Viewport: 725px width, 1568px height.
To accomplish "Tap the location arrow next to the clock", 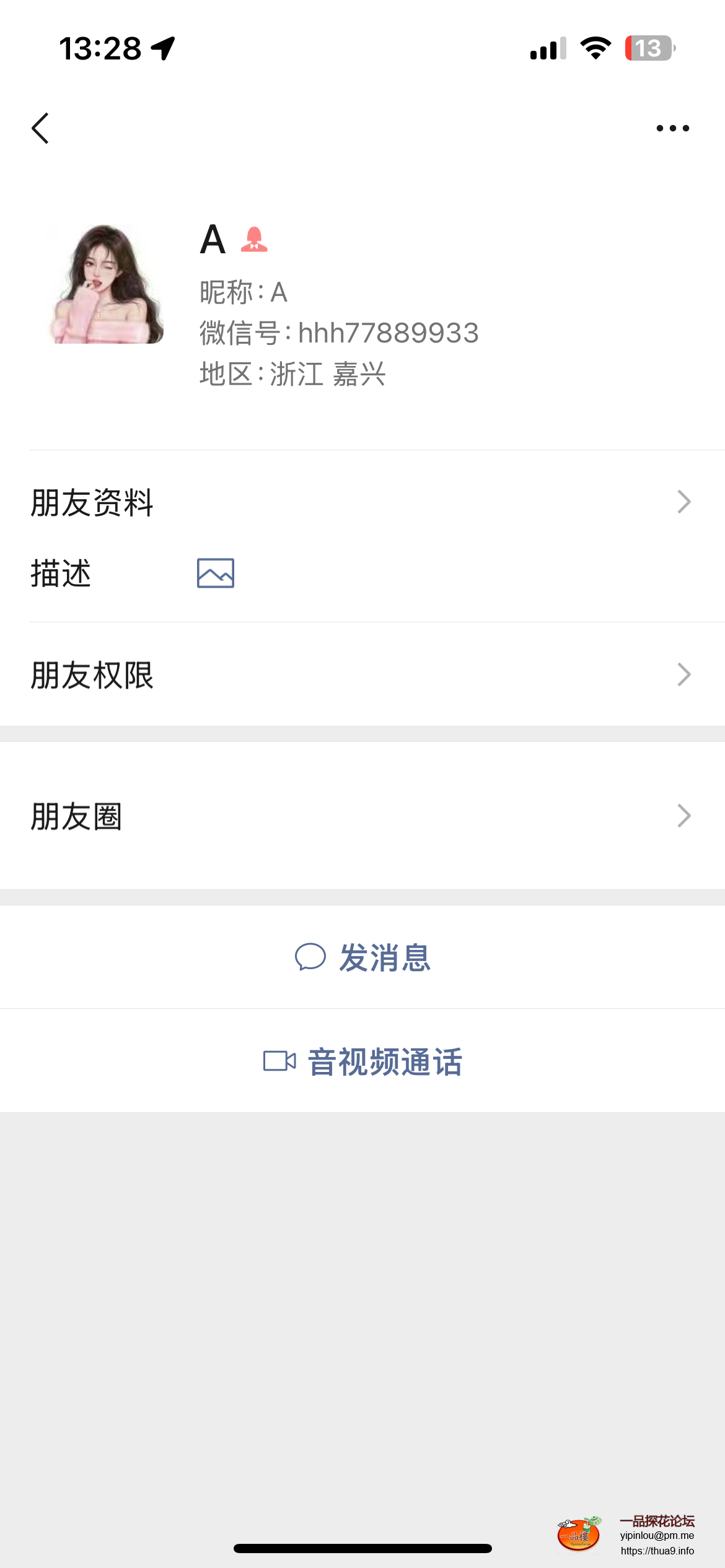I will pyautogui.click(x=162, y=47).
